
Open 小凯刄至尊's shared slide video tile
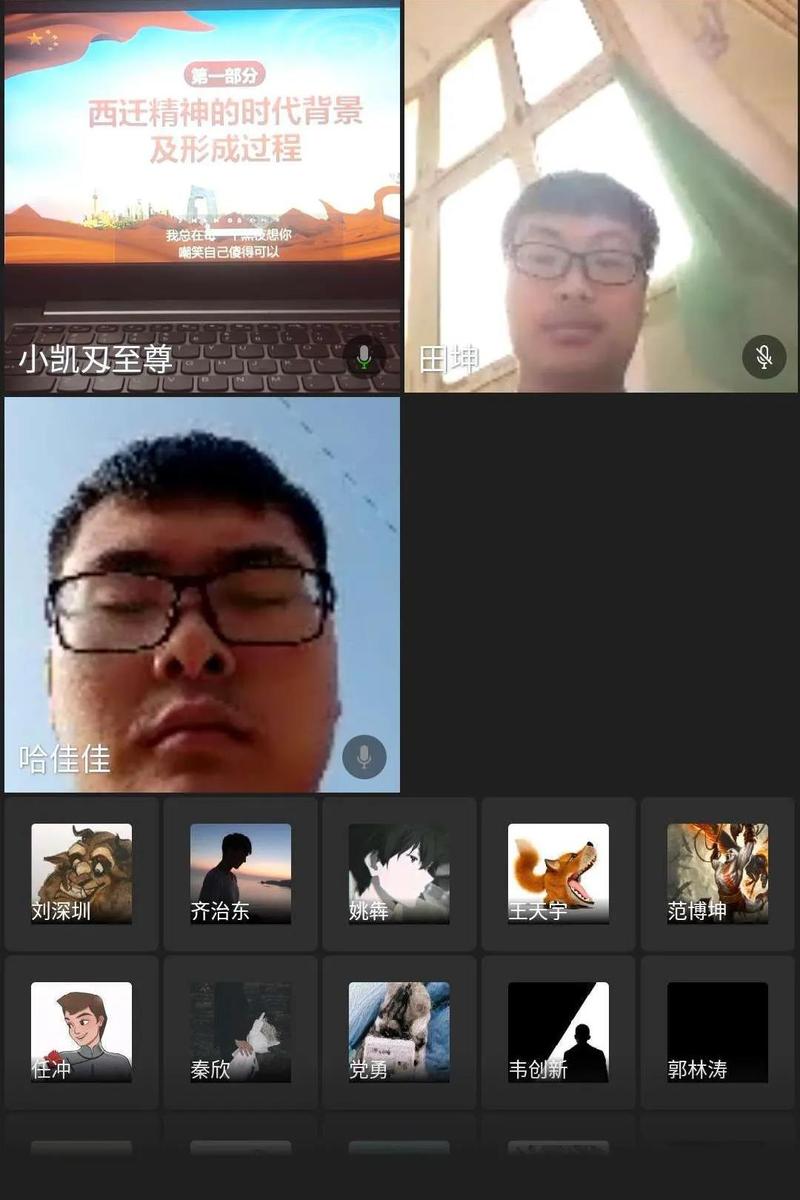pyautogui.click(x=202, y=195)
